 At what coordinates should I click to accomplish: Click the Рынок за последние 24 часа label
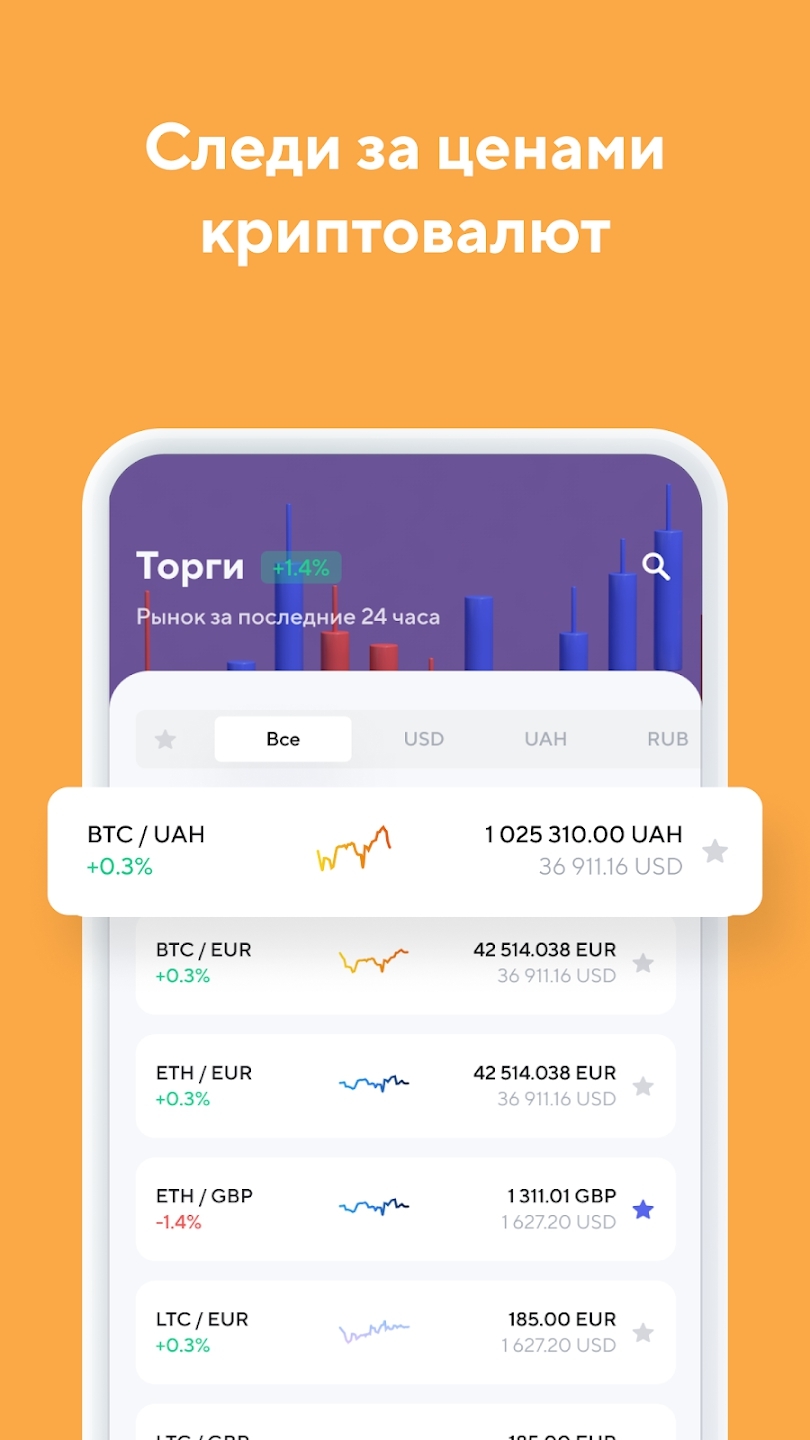pos(288,616)
